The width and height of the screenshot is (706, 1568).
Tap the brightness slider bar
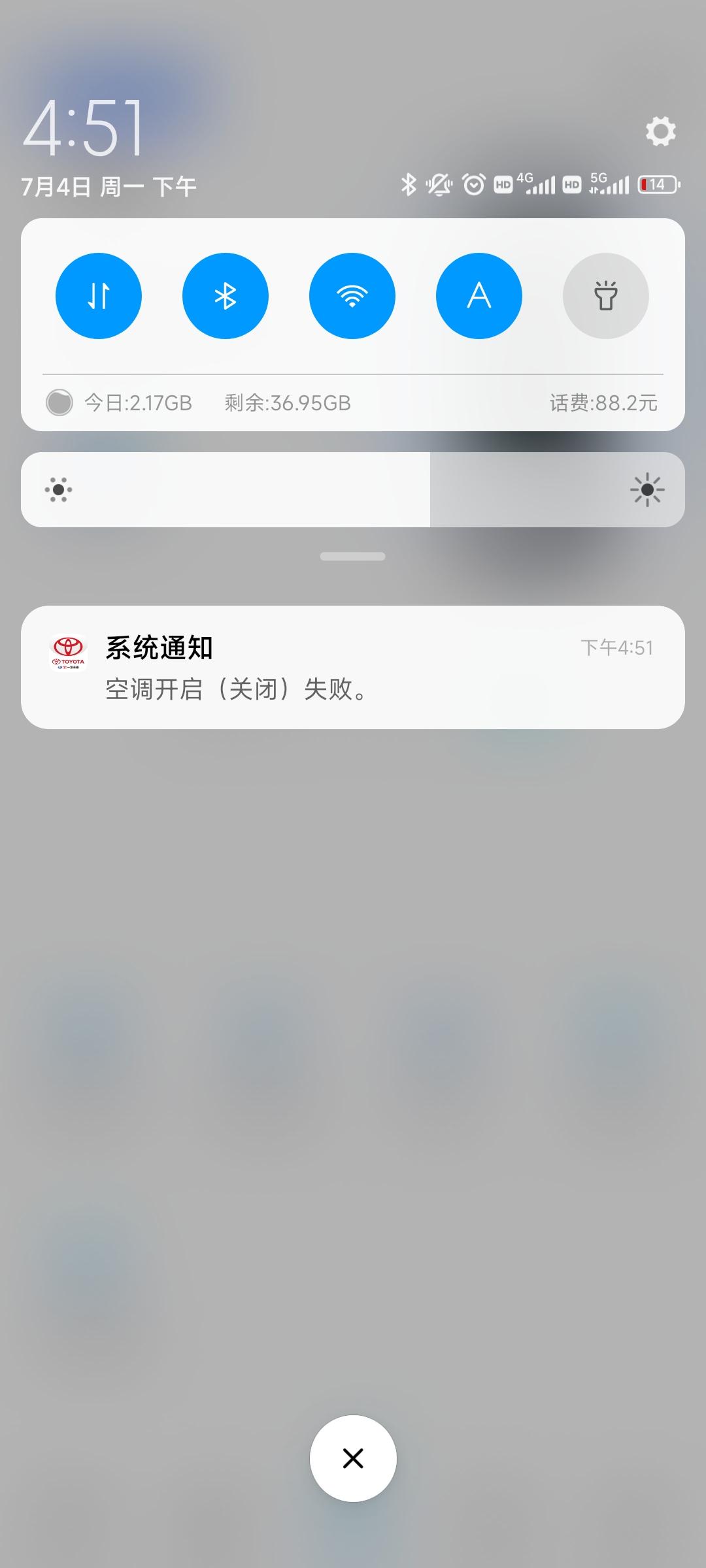point(353,489)
